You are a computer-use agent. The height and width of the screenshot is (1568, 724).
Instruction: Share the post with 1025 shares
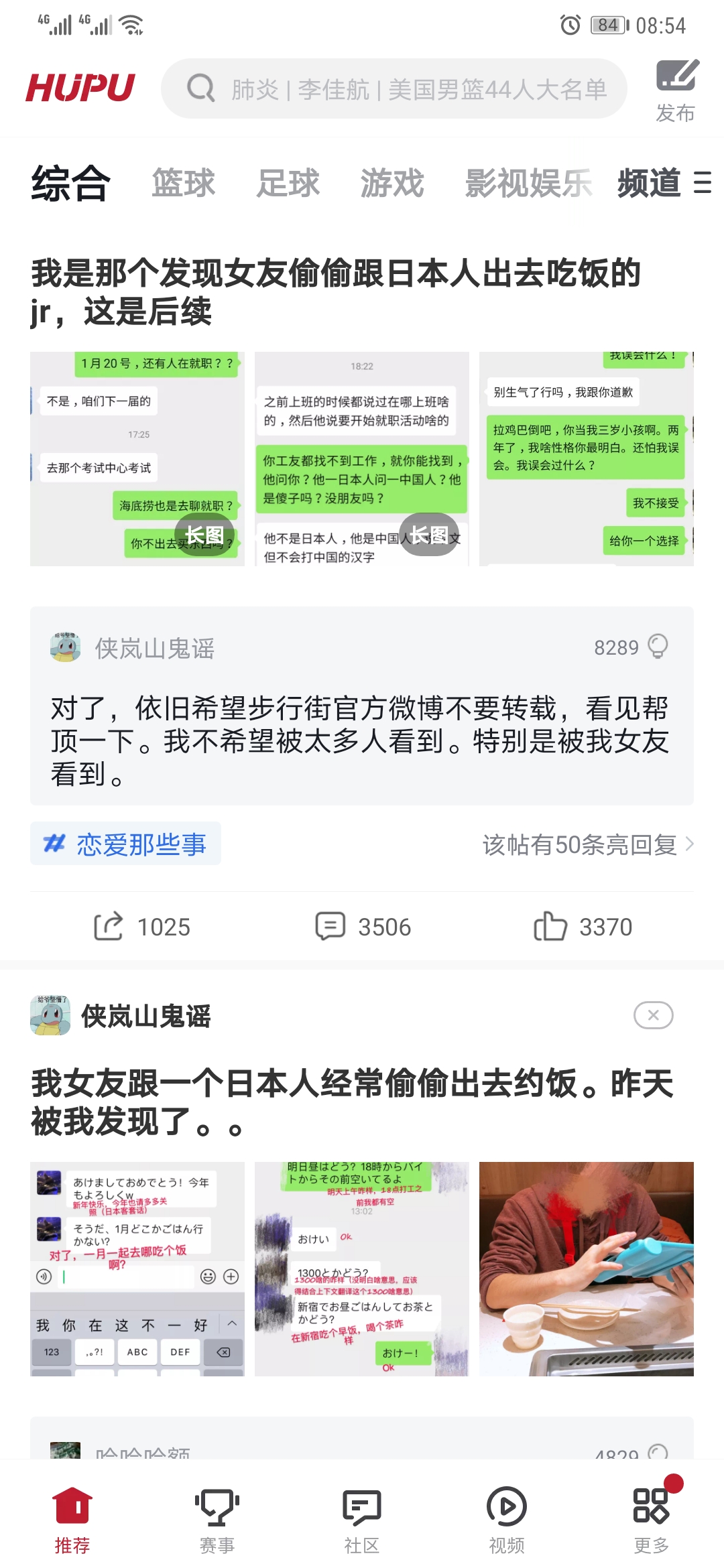point(141,927)
